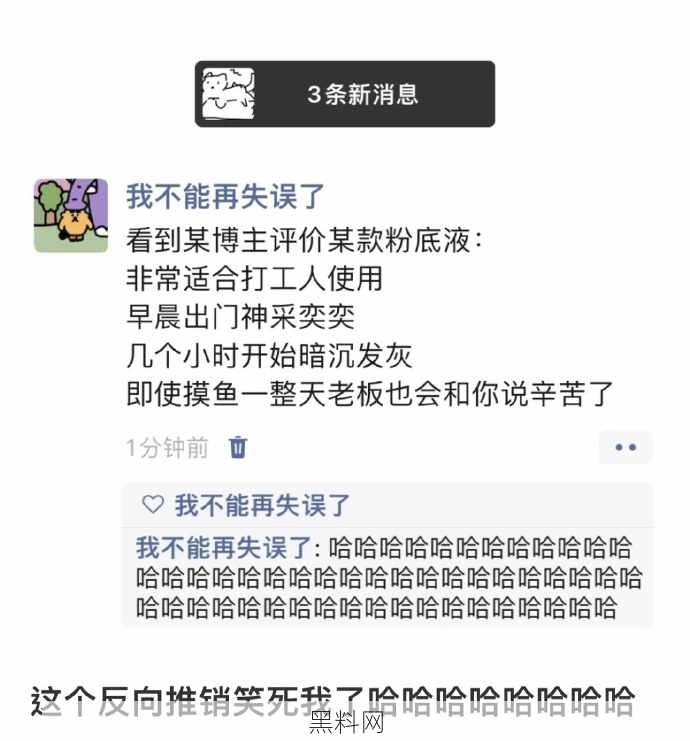Delete this post with the trash icon
Image resolution: width=690 pixels, height=741 pixels.
point(238,447)
